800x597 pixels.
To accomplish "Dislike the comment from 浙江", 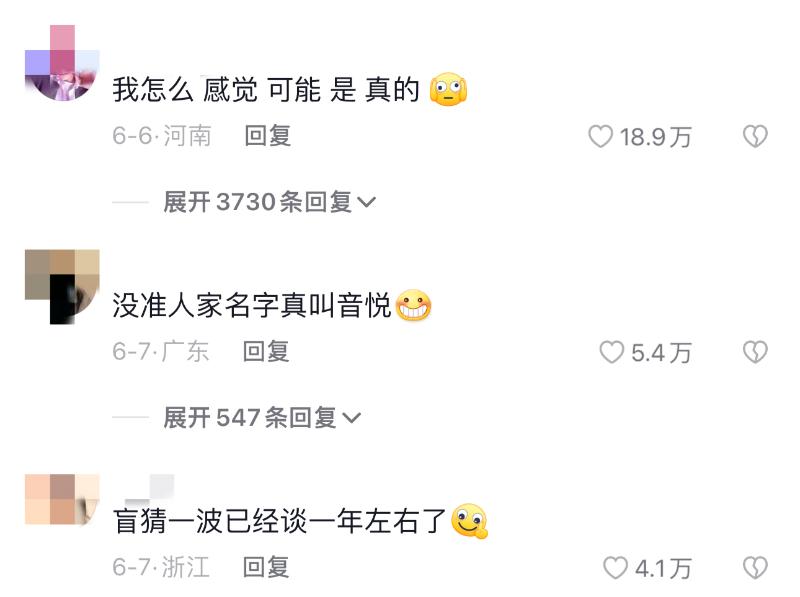I will click(755, 568).
